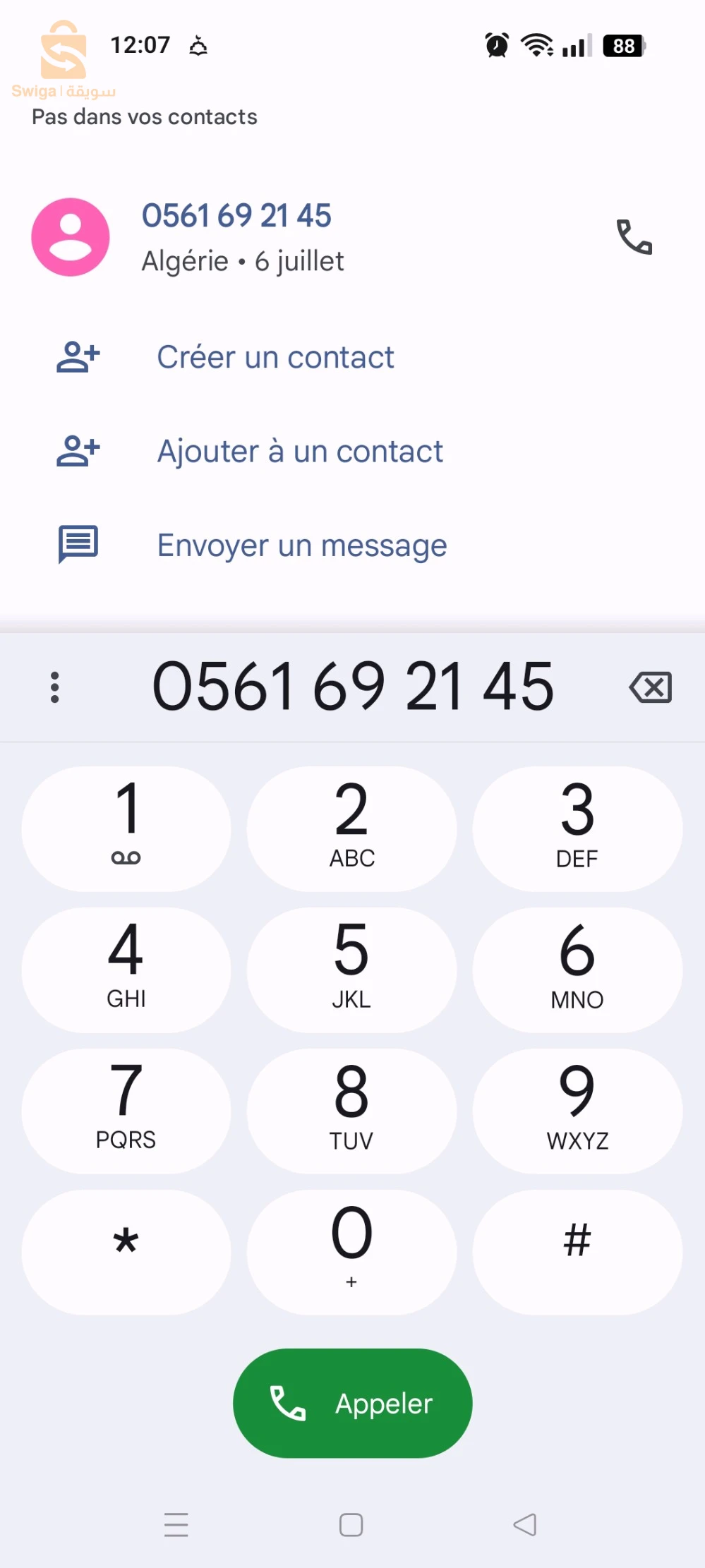
Task: Open Envoyer un message
Action: (x=301, y=545)
